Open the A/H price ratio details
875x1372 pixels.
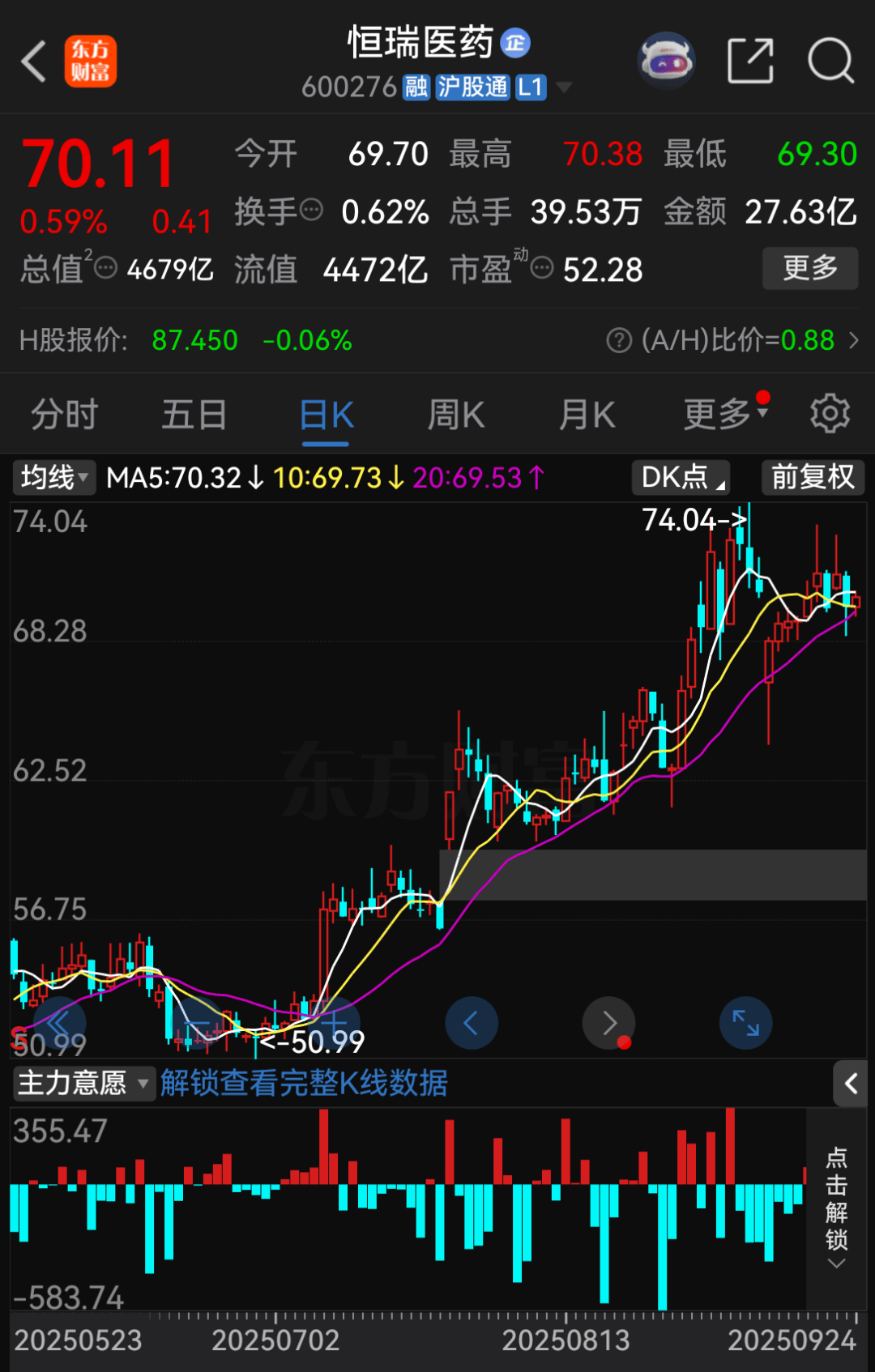click(x=733, y=340)
